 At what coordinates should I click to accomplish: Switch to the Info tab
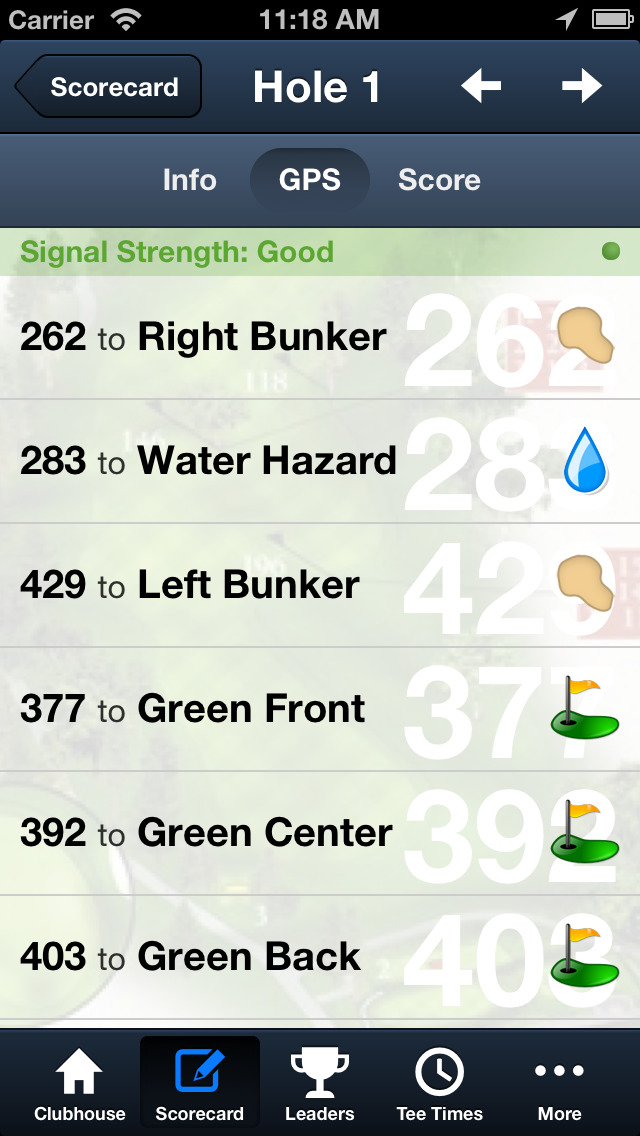point(189,180)
